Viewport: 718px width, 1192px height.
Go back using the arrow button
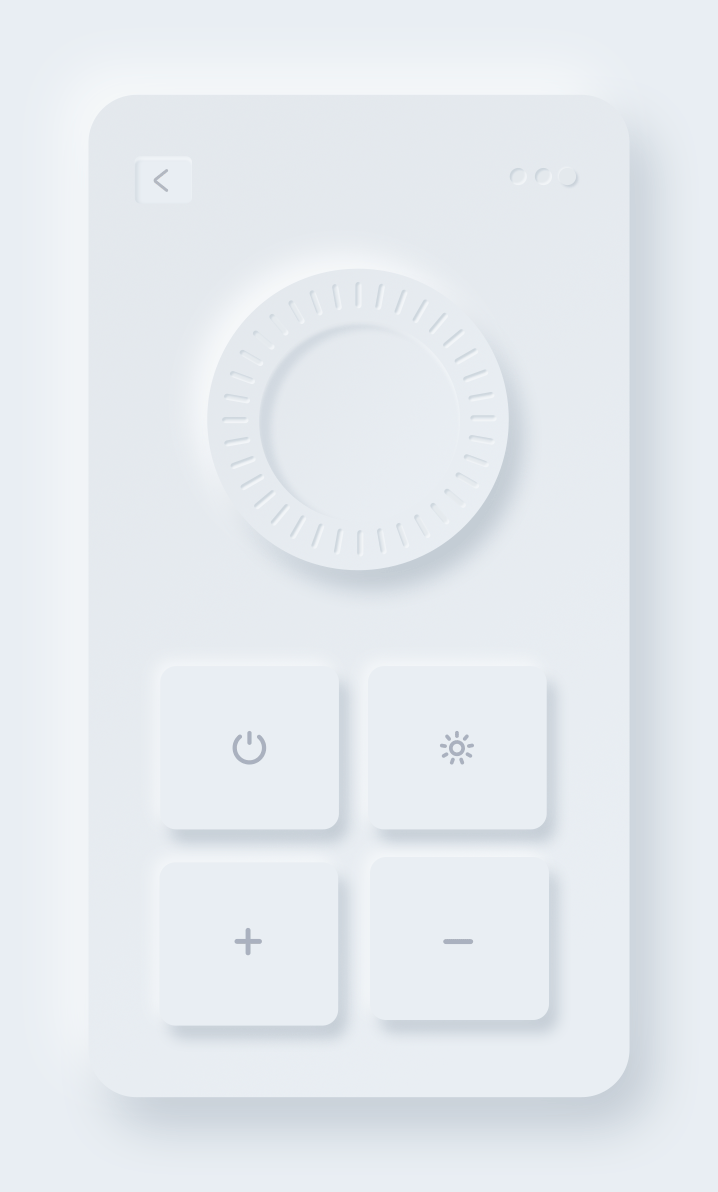[163, 181]
